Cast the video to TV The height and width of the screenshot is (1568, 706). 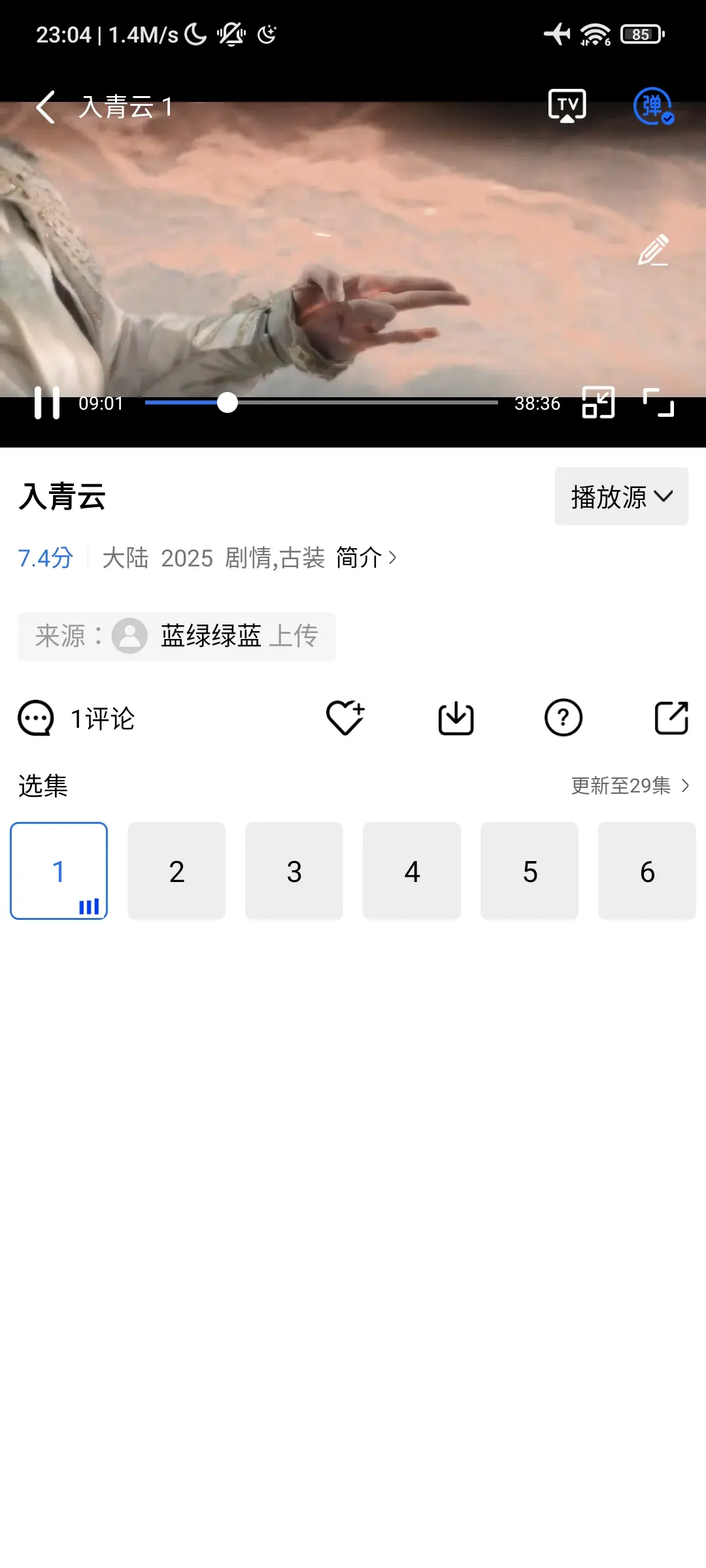(567, 106)
